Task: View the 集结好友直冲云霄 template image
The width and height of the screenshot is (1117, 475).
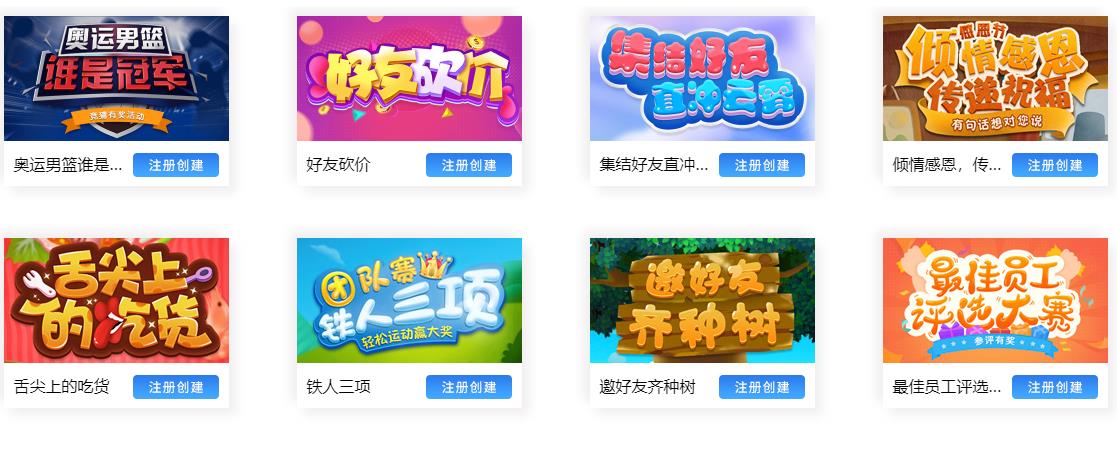Action: point(702,78)
